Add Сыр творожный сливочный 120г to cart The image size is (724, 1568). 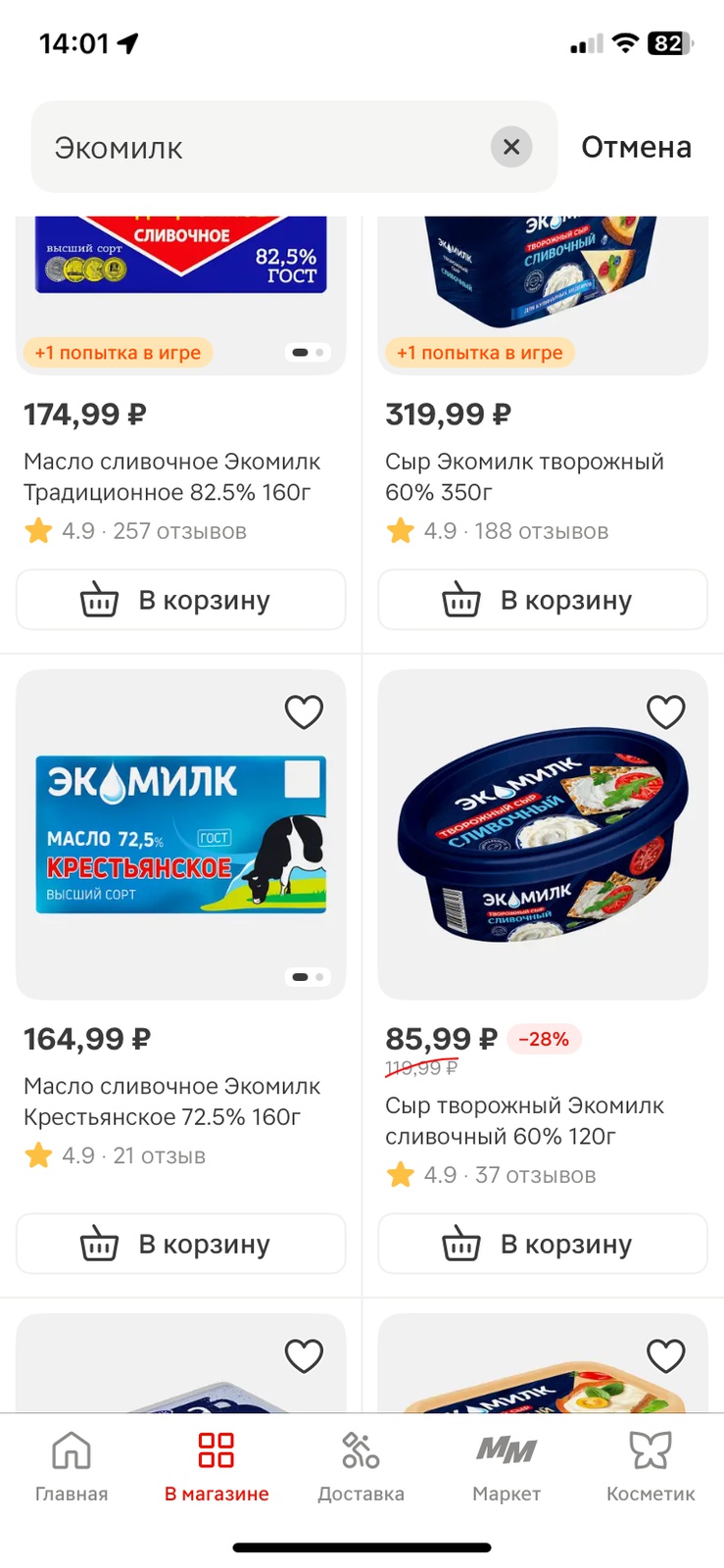coord(543,1244)
